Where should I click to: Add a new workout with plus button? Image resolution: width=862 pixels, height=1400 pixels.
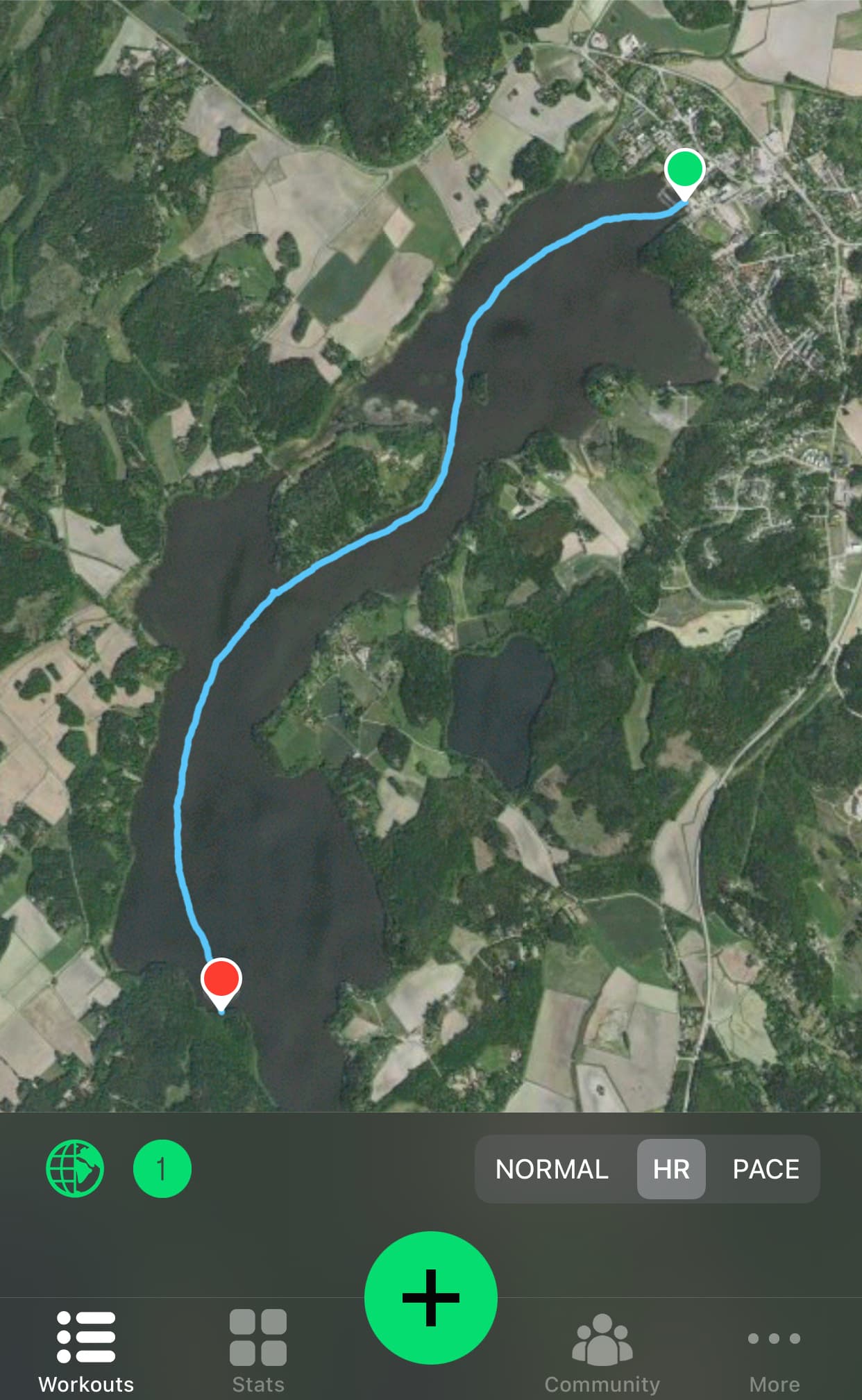pyautogui.click(x=430, y=1297)
